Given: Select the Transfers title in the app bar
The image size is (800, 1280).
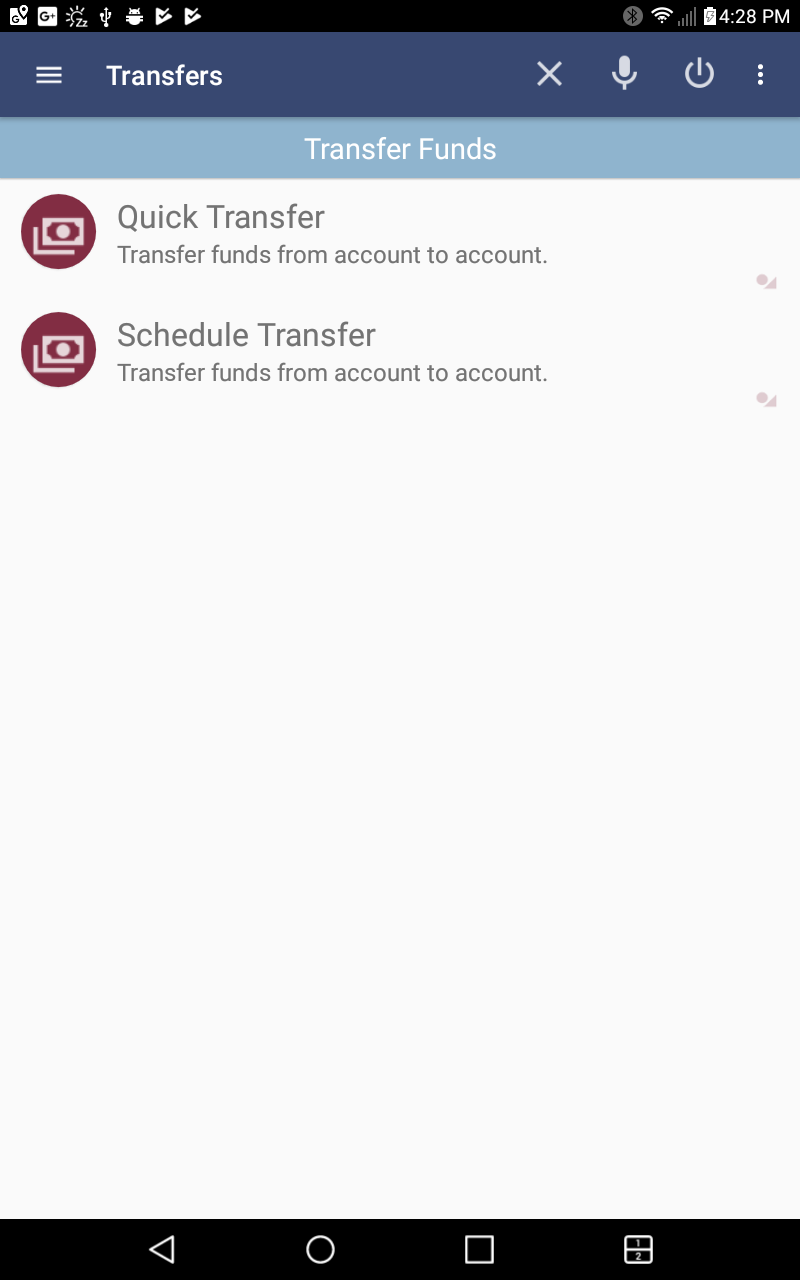Looking at the screenshot, I should 163,75.
